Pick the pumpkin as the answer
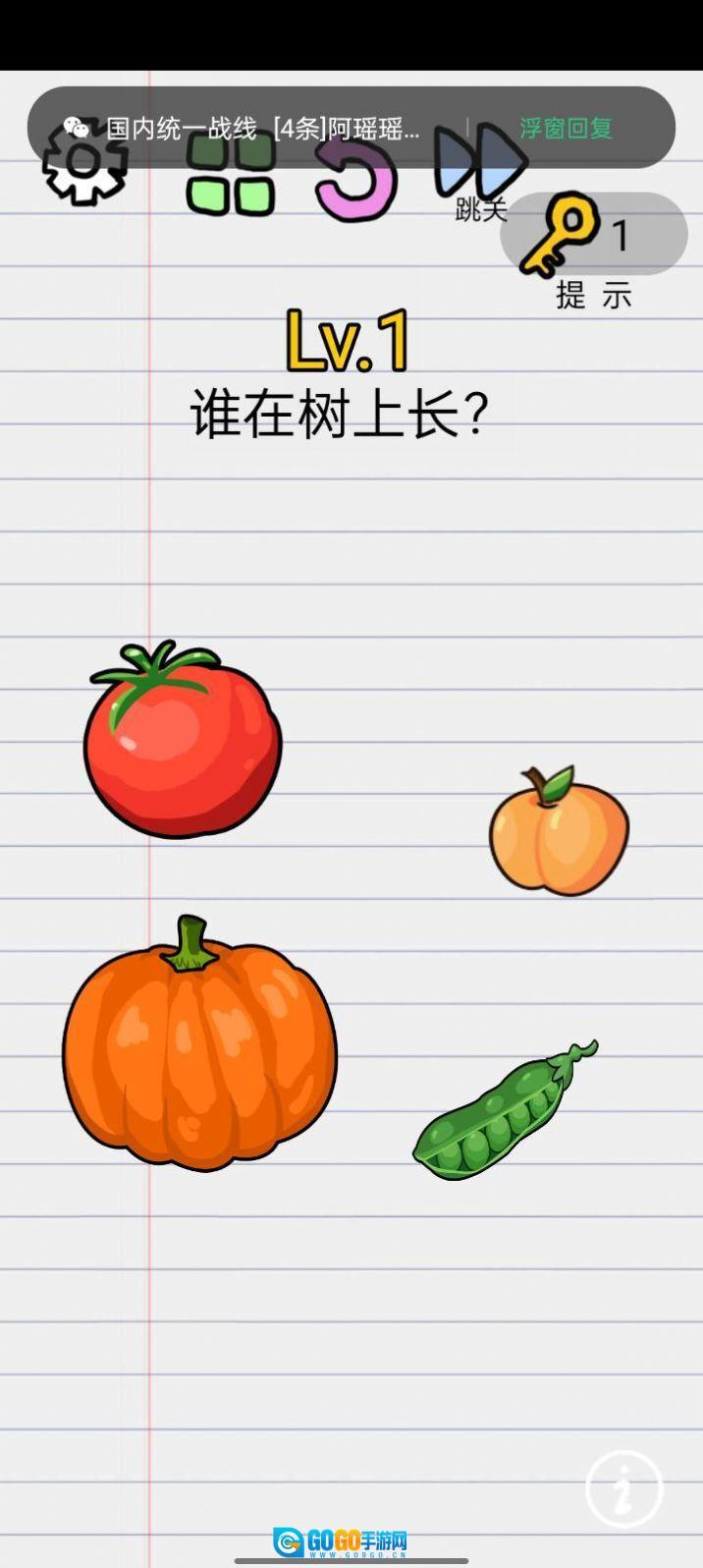The height and width of the screenshot is (1568, 703). click(199, 1048)
